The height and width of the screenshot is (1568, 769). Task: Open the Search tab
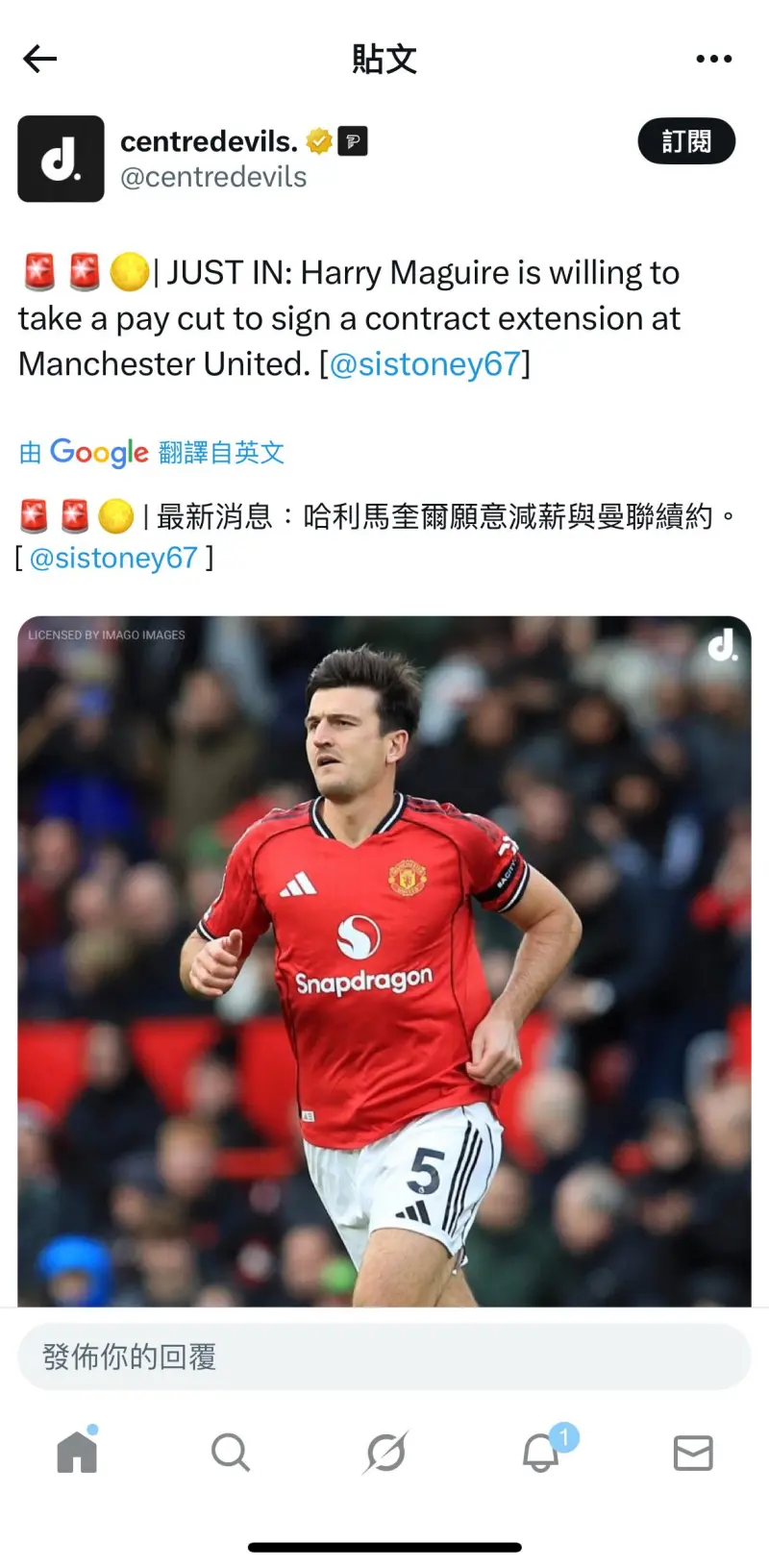231,1452
